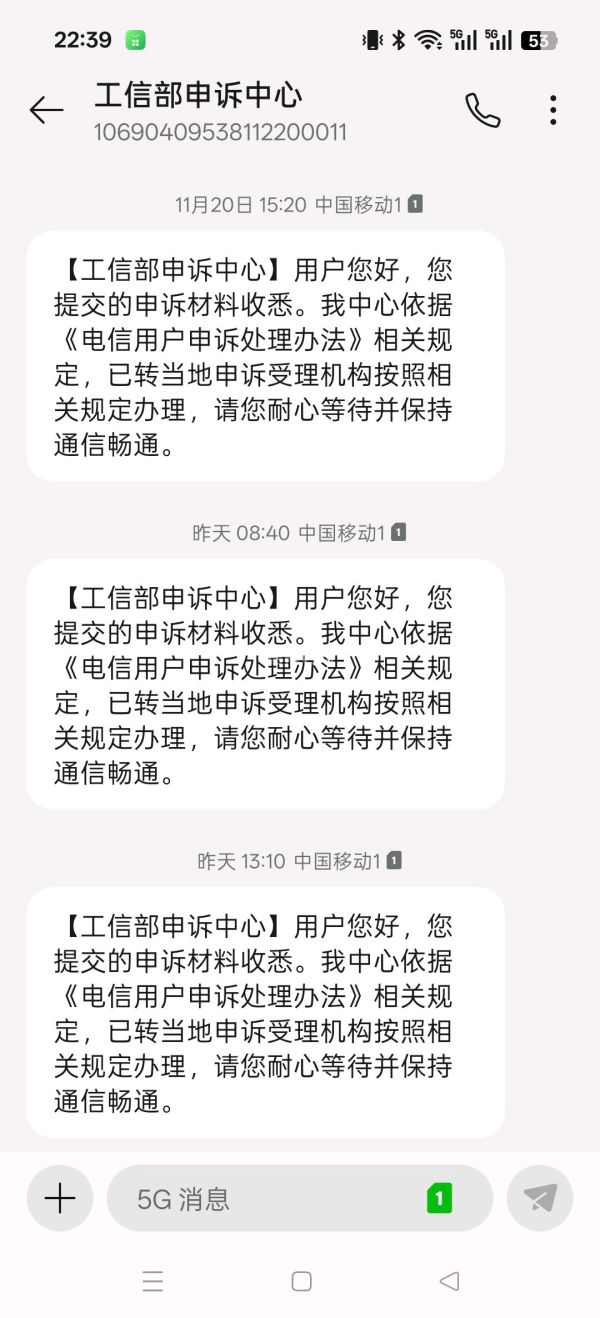Switch SIM with the green card icon
The width and height of the screenshot is (600, 1318).
440,1198
